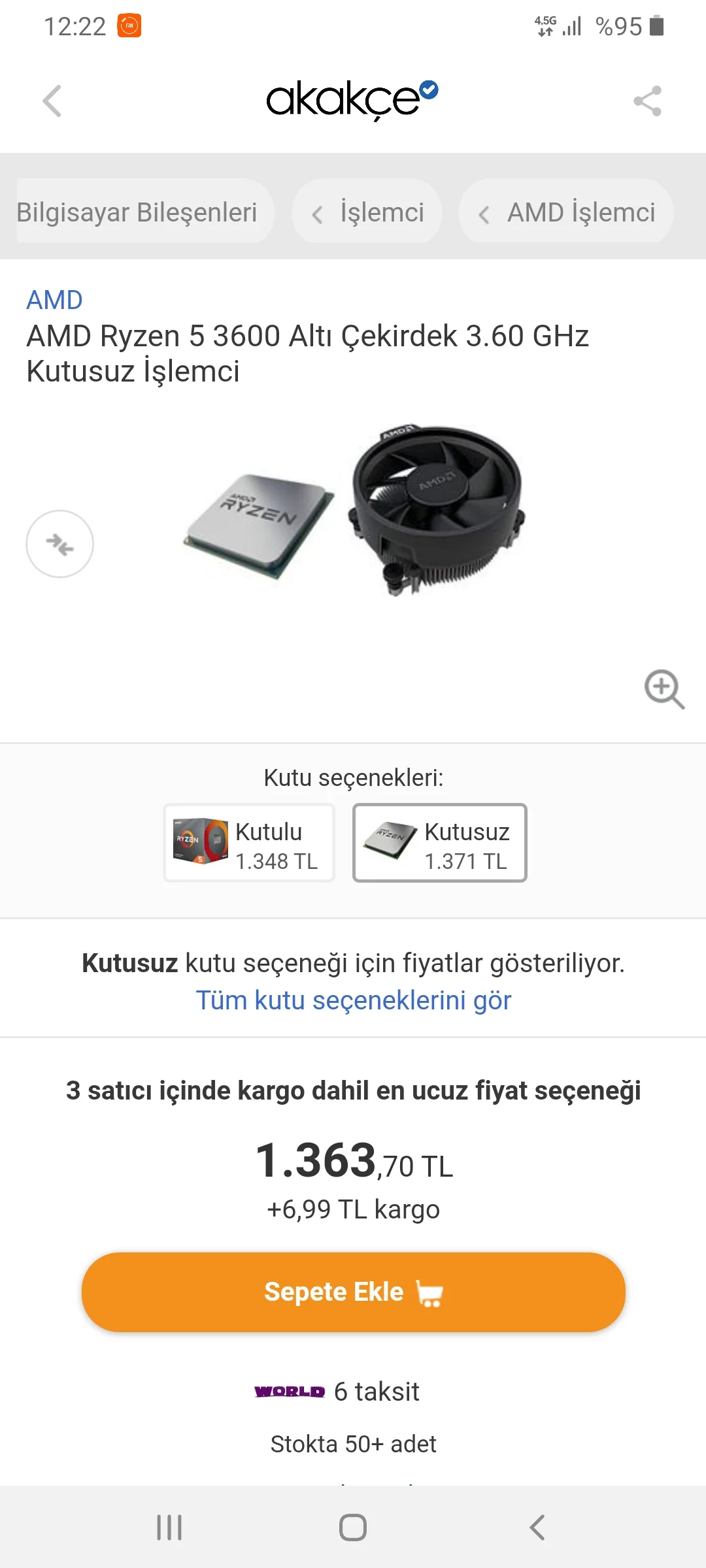
Task: Go to the İşlemci breadcrumb
Action: pos(368,212)
